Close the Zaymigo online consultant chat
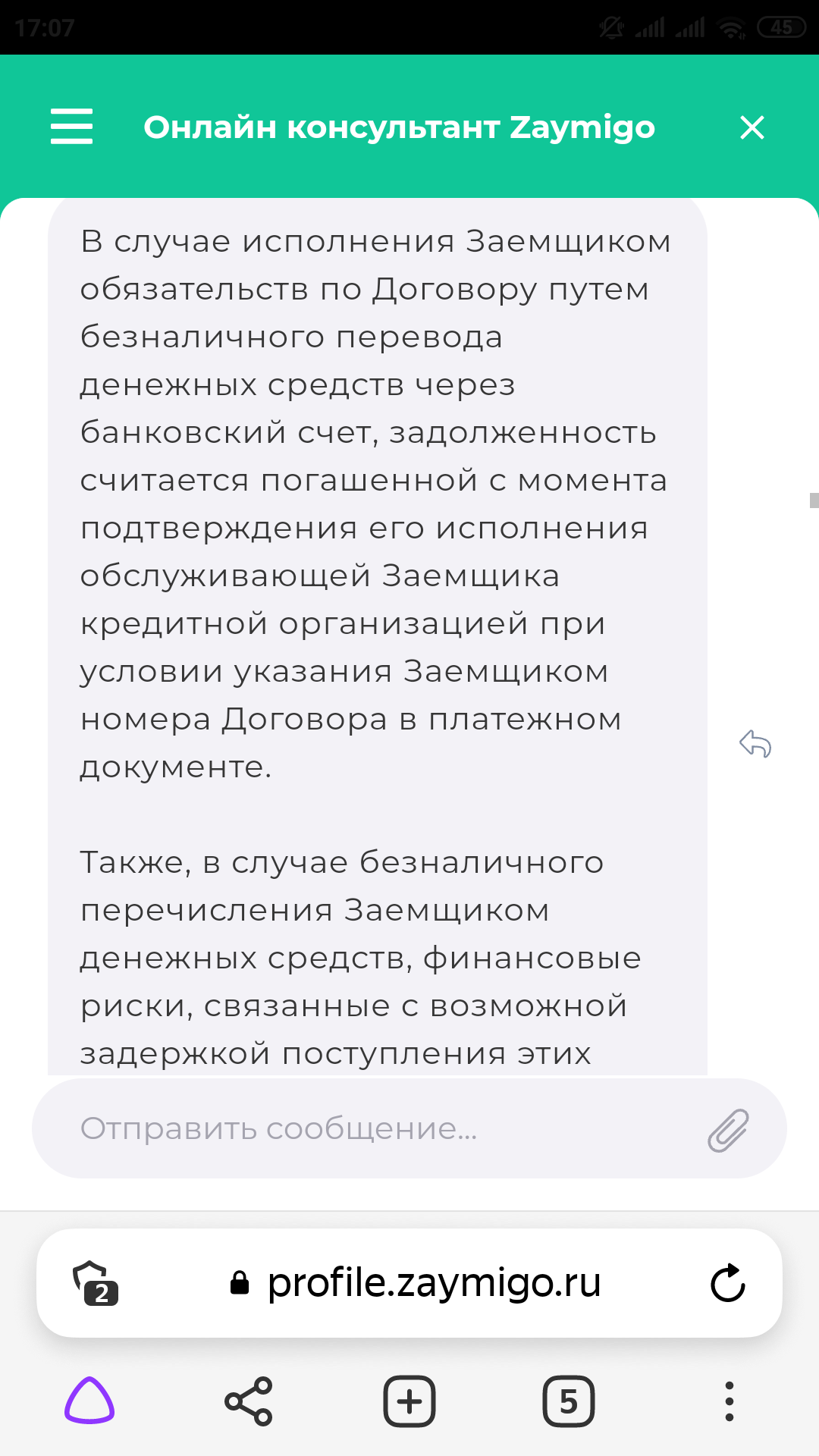 click(752, 127)
